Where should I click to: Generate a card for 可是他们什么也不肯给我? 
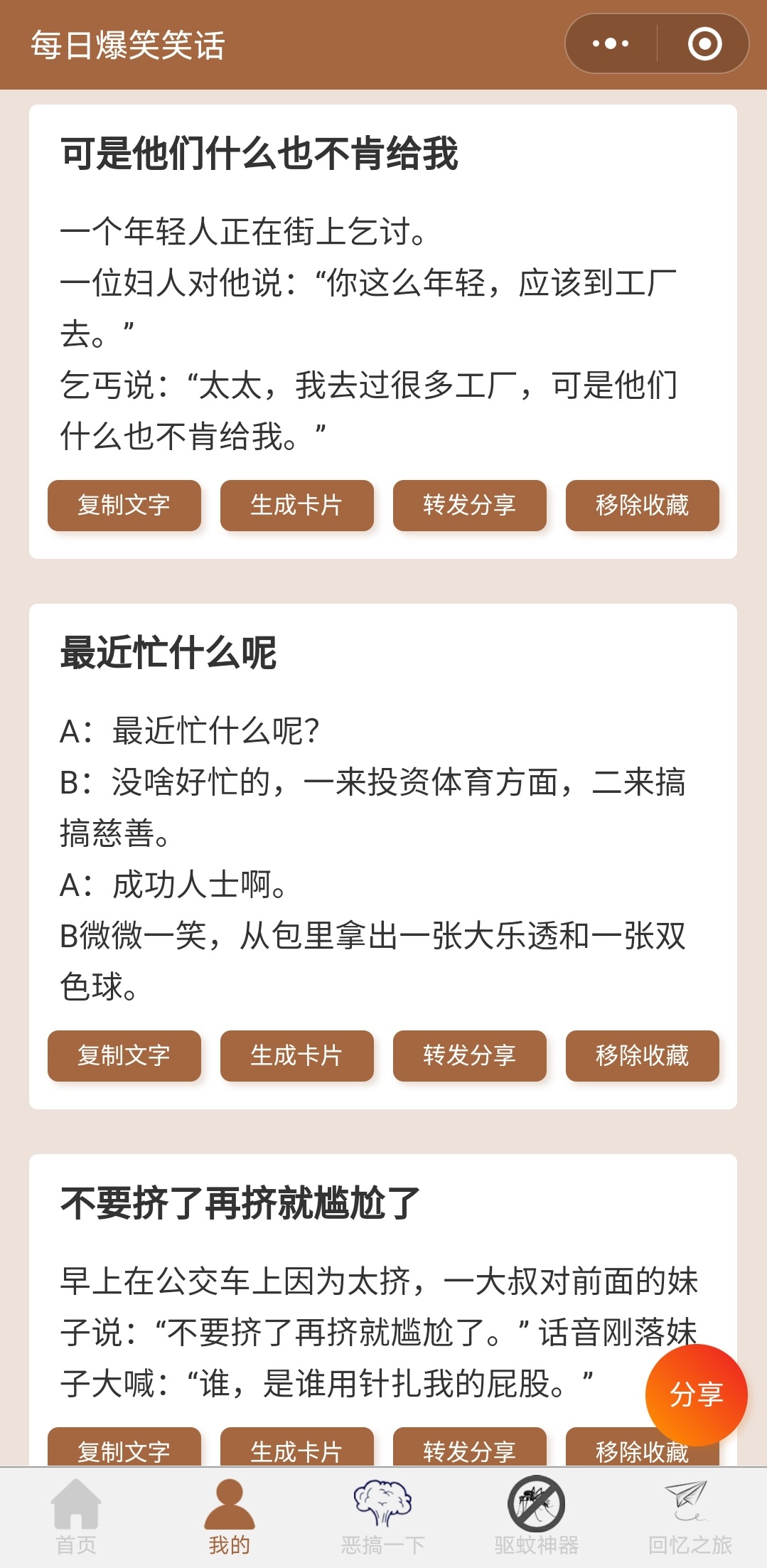click(297, 506)
